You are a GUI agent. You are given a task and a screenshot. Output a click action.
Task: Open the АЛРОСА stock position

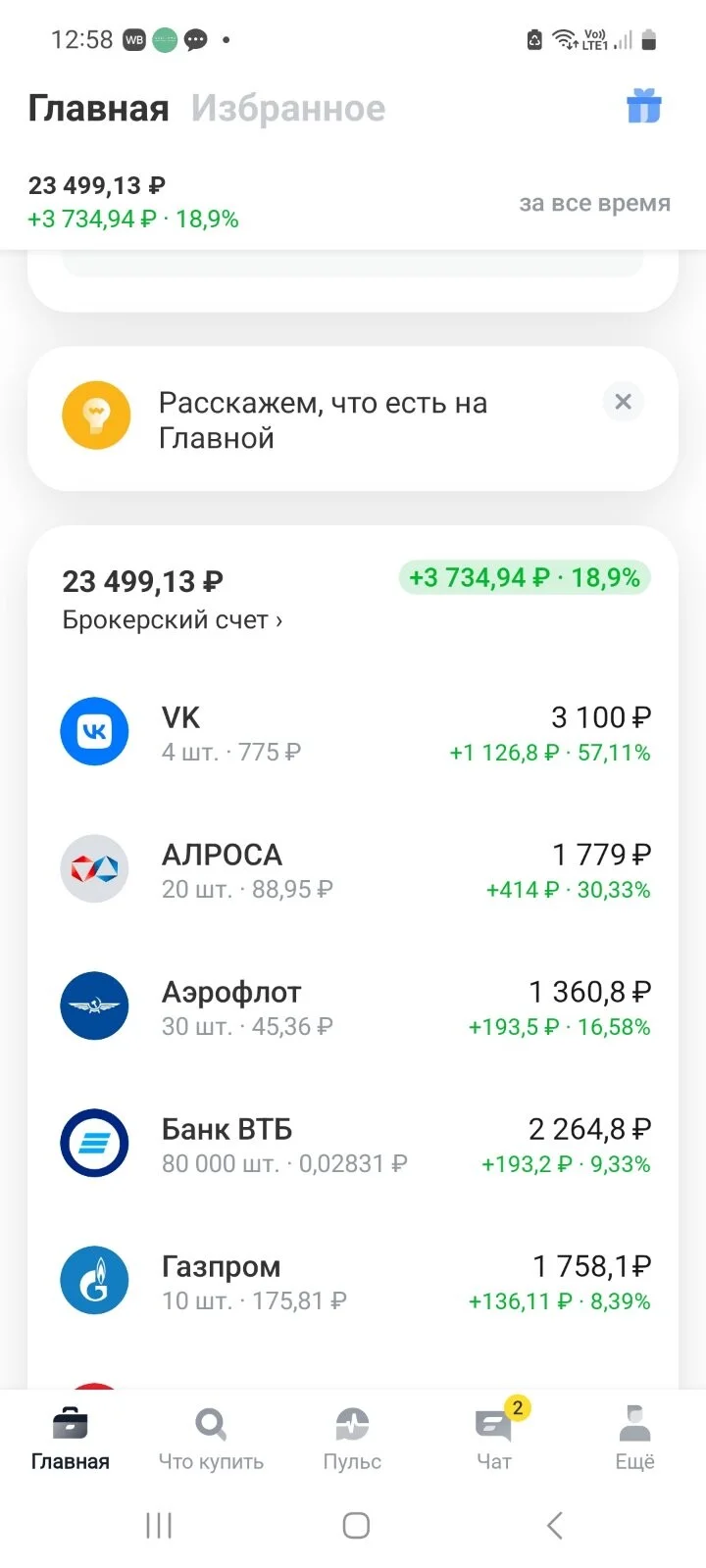click(x=353, y=869)
